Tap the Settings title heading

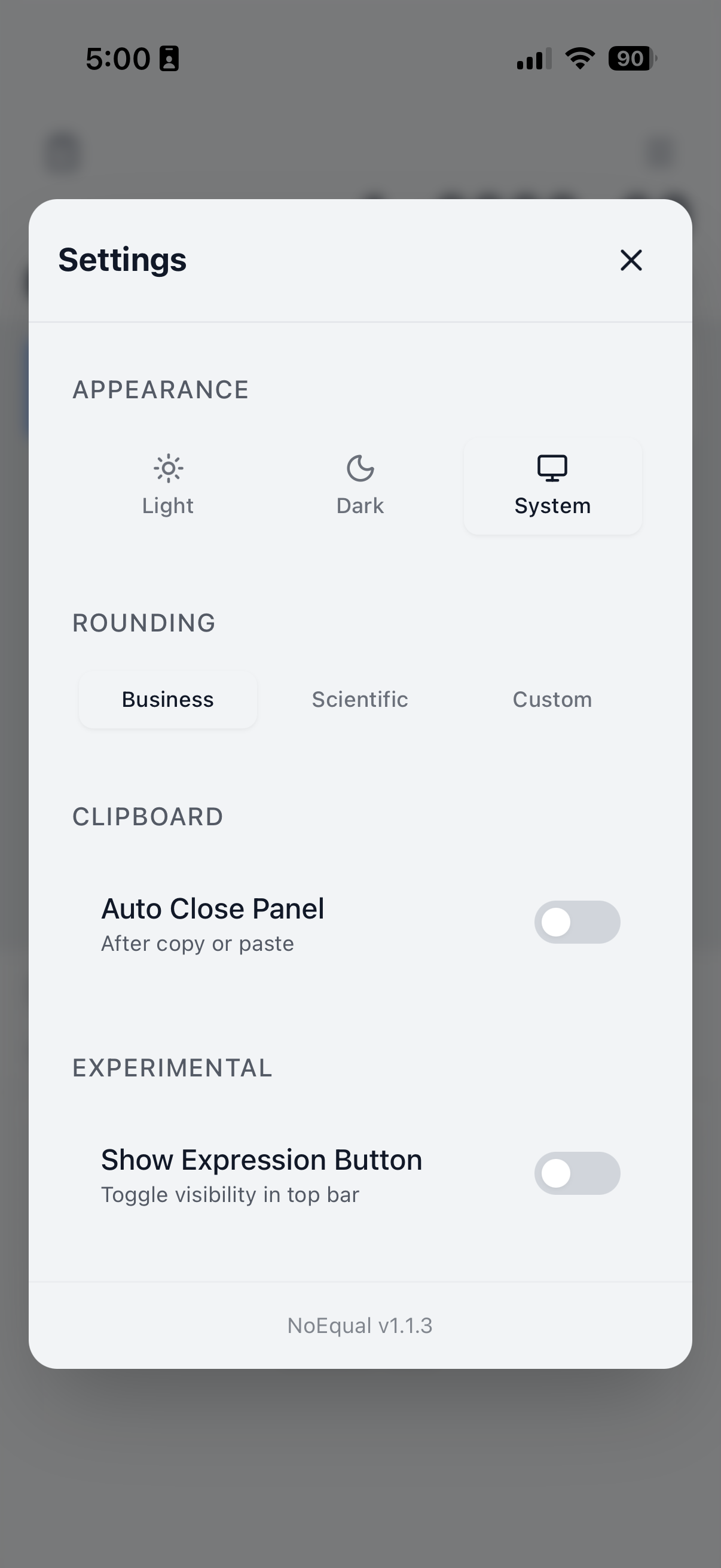pos(123,260)
